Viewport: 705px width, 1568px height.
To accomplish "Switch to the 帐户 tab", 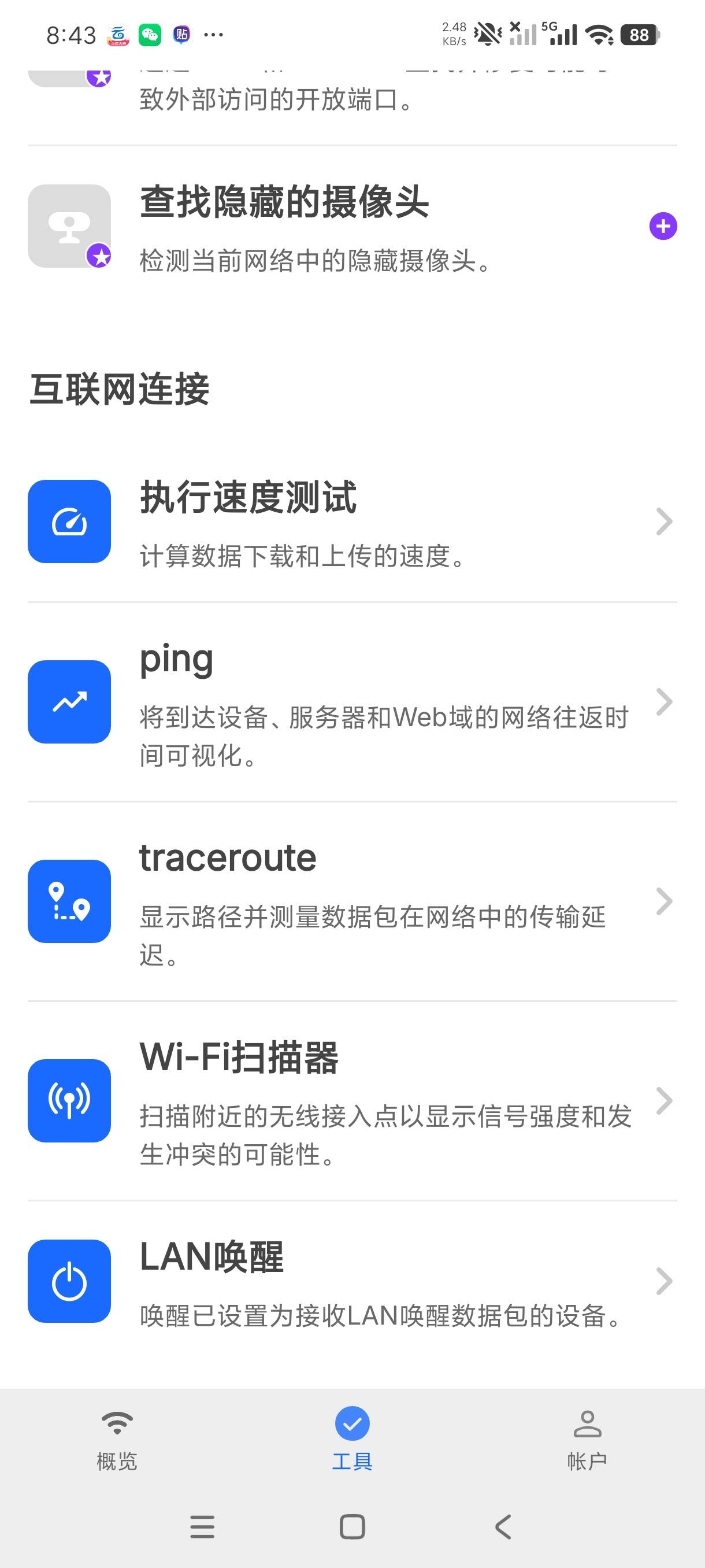I will (x=587, y=1441).
